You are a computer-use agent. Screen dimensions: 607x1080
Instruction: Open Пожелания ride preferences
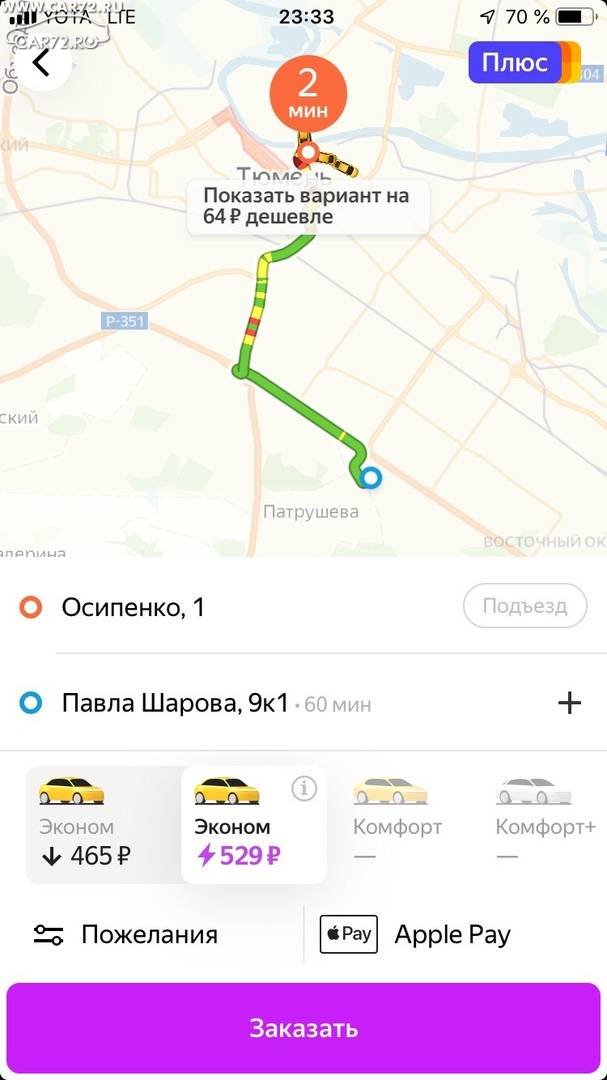tap(125, 935)
